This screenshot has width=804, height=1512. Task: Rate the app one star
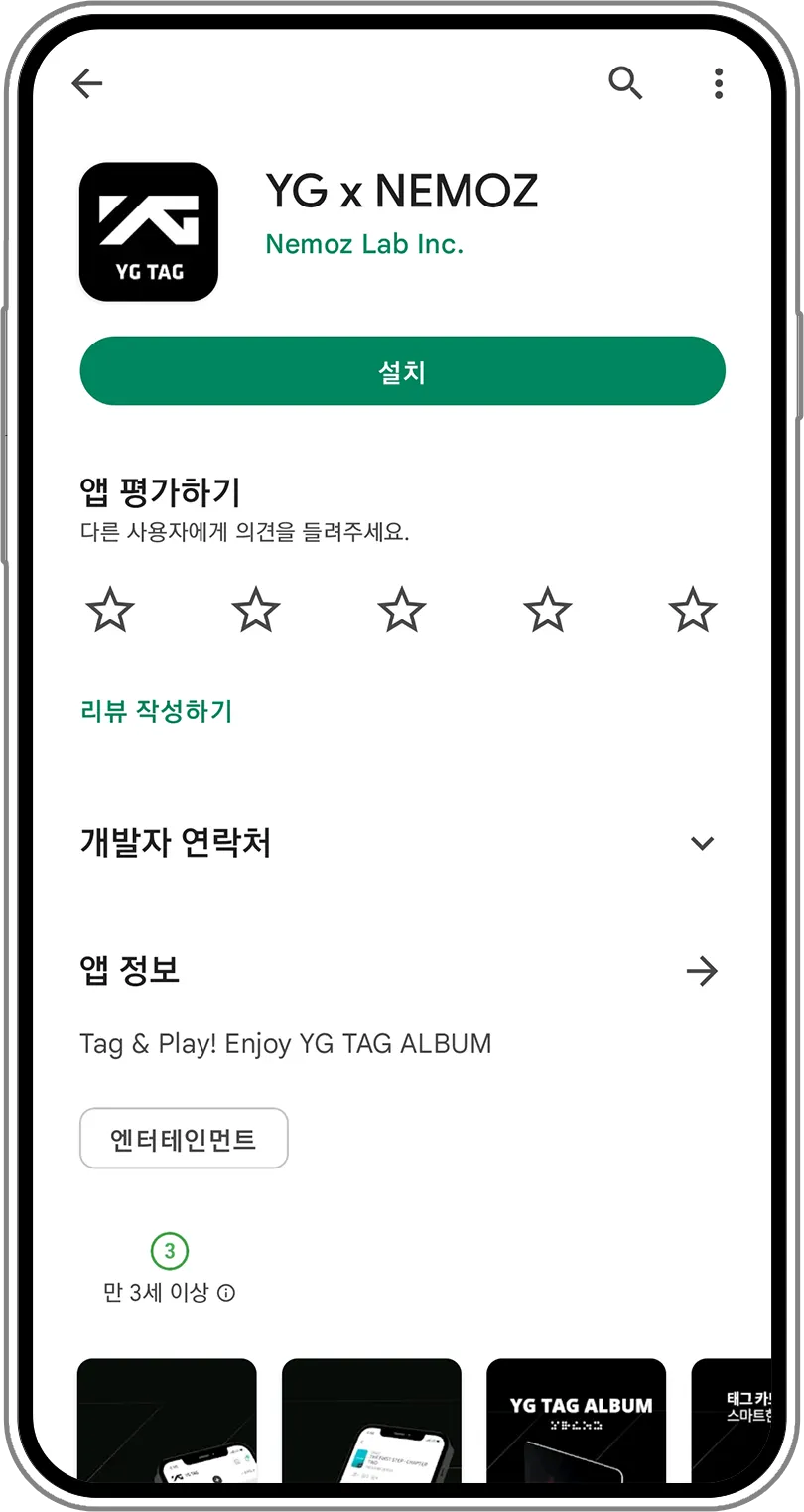pyautogui.click(x=110, y=610)
